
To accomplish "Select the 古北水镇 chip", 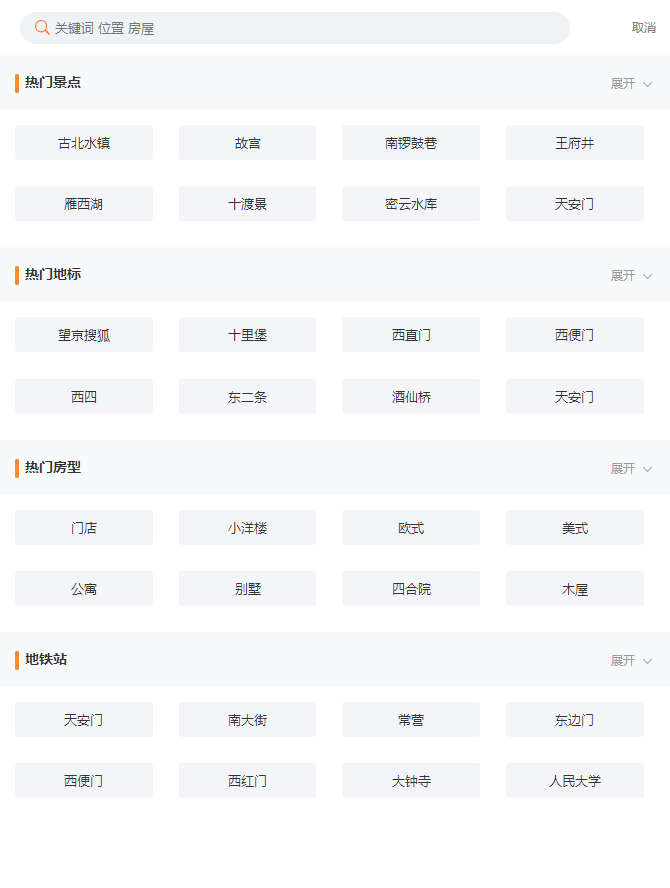I will [84, 143].
